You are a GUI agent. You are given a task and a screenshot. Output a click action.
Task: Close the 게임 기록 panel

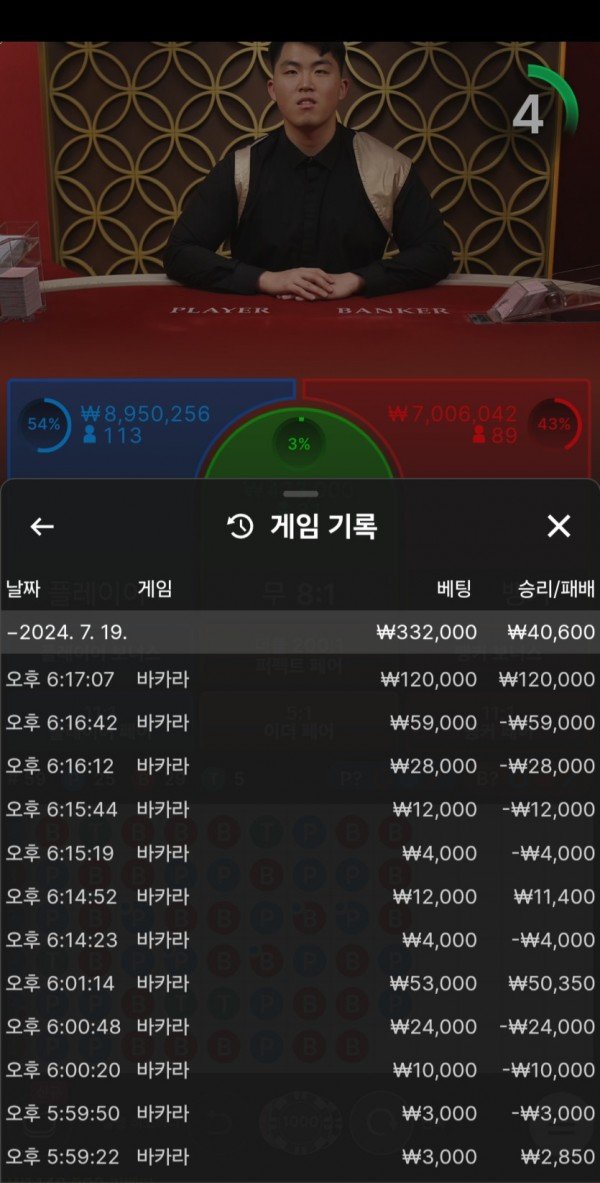(x=558, y=526)
